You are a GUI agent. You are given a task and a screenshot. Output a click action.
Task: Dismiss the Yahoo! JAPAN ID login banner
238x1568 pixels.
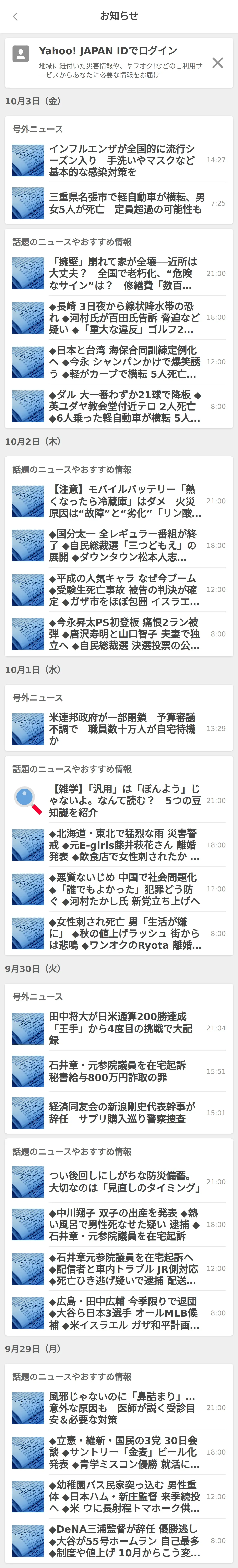coord(217,63)
